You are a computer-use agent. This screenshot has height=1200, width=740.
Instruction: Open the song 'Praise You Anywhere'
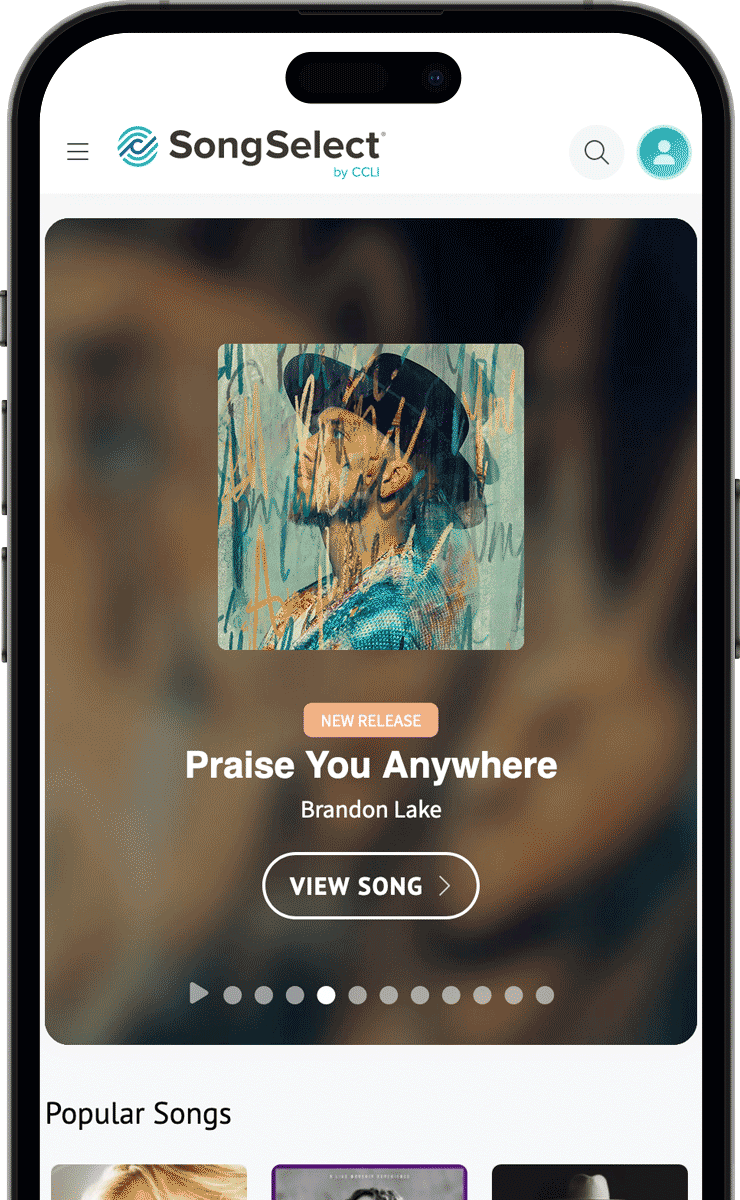click(371, 765)
